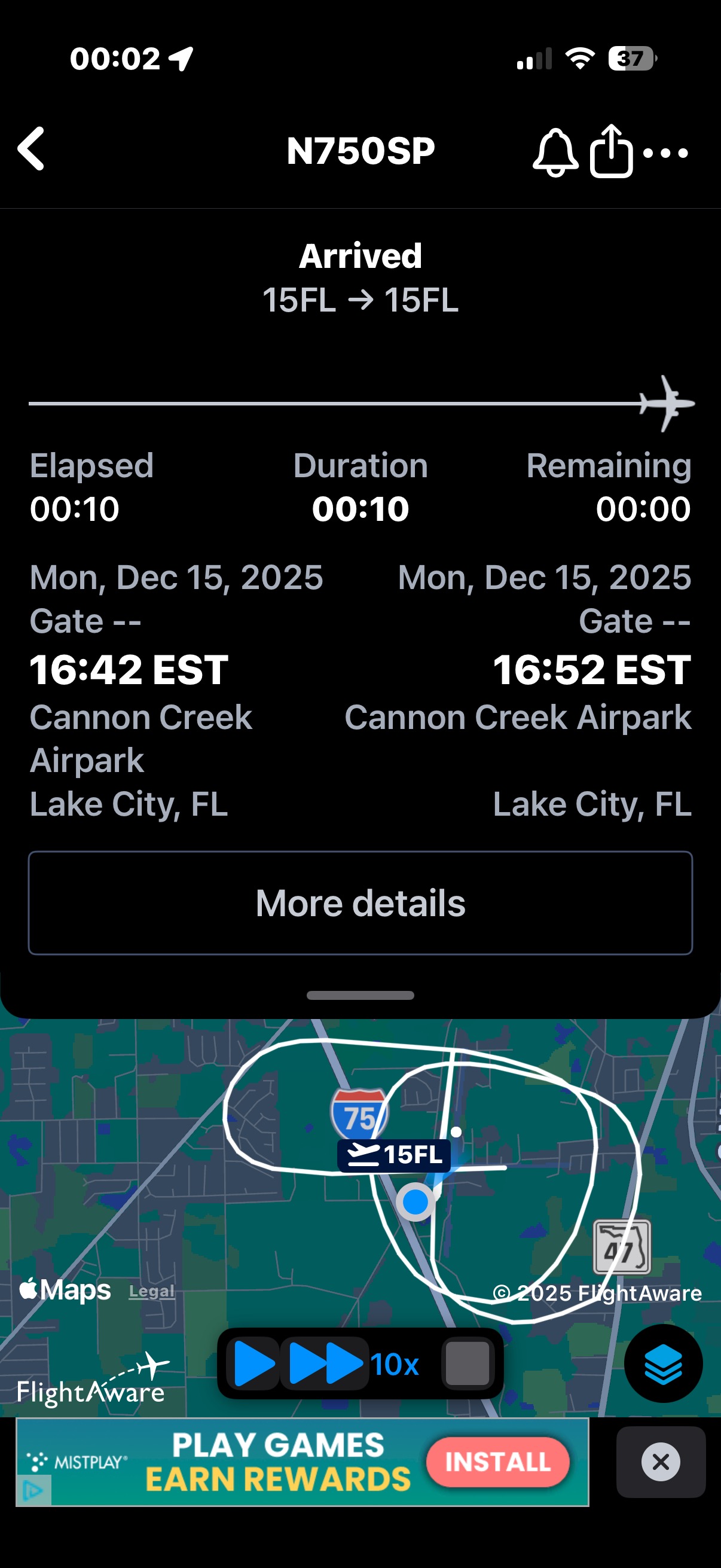Stop the flight track replay
The image size is (721, 1568).
coord(467,1363)
